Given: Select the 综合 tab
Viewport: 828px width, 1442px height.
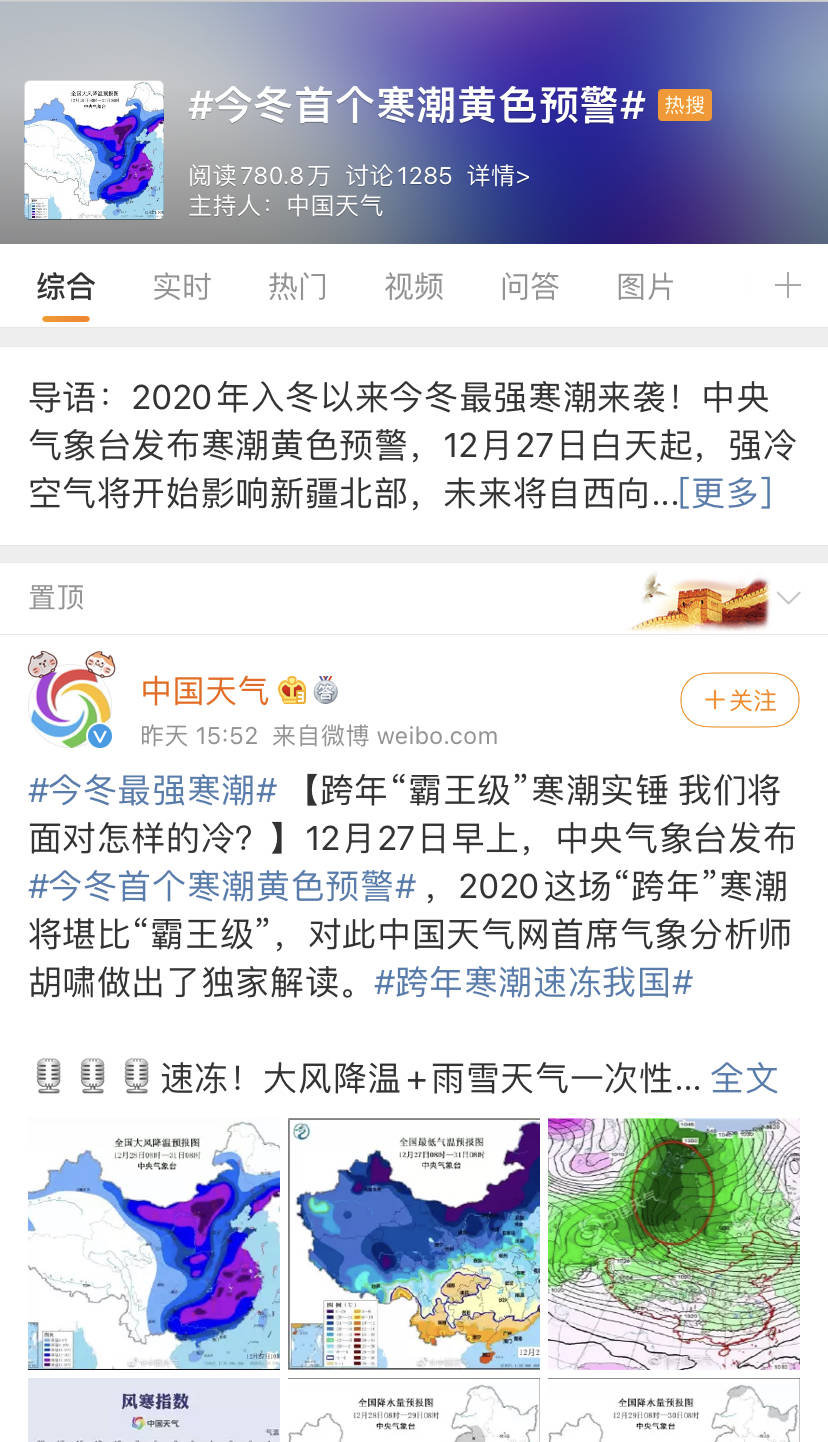Looking at the screenshot, I should click(66, 287).
